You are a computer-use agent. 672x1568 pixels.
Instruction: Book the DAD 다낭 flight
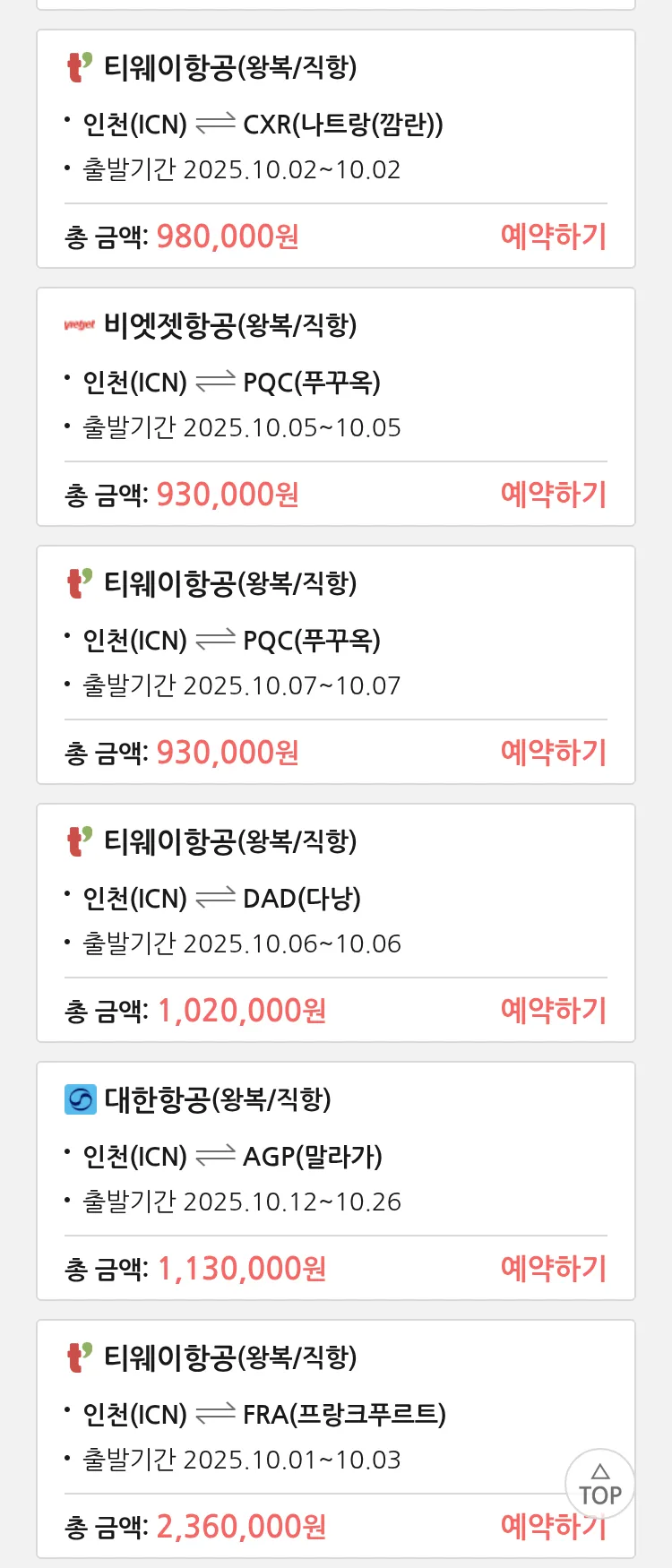click(553, 1011)
